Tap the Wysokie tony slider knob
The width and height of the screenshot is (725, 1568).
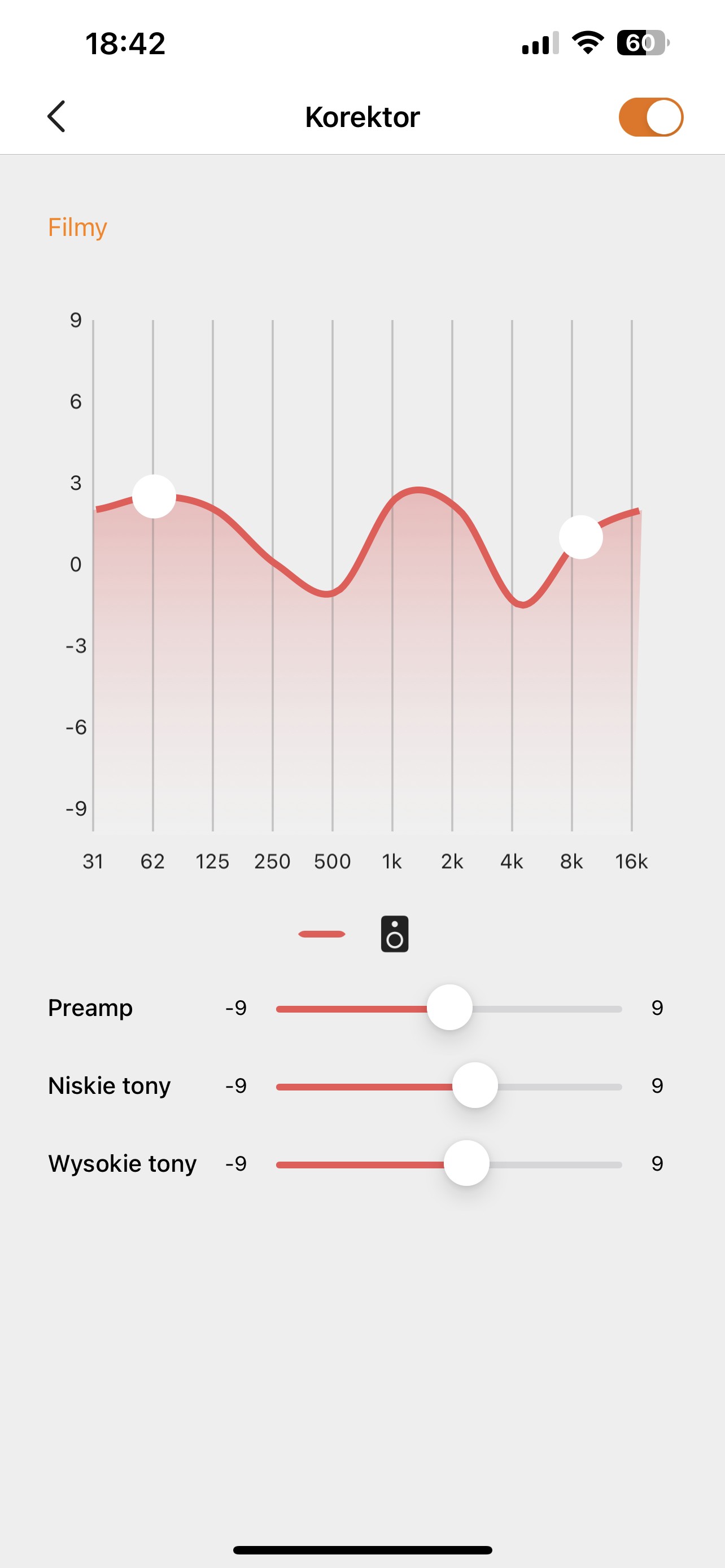466,1163
